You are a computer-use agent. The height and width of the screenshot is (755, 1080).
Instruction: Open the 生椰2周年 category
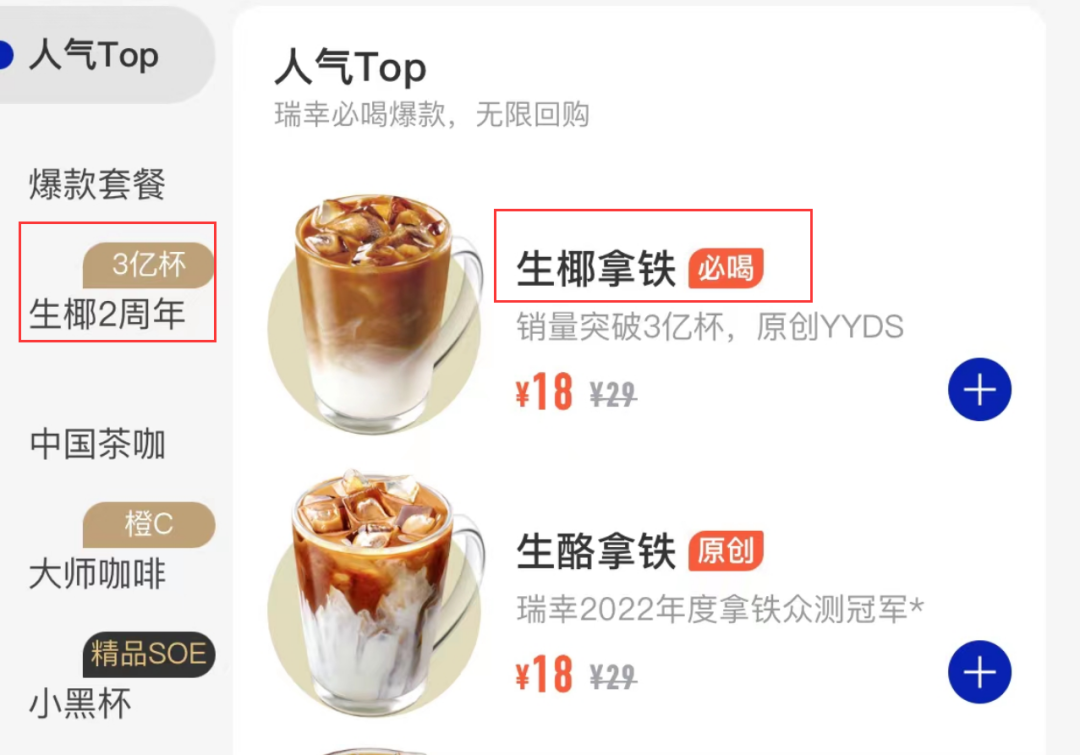tap(108, 314)
